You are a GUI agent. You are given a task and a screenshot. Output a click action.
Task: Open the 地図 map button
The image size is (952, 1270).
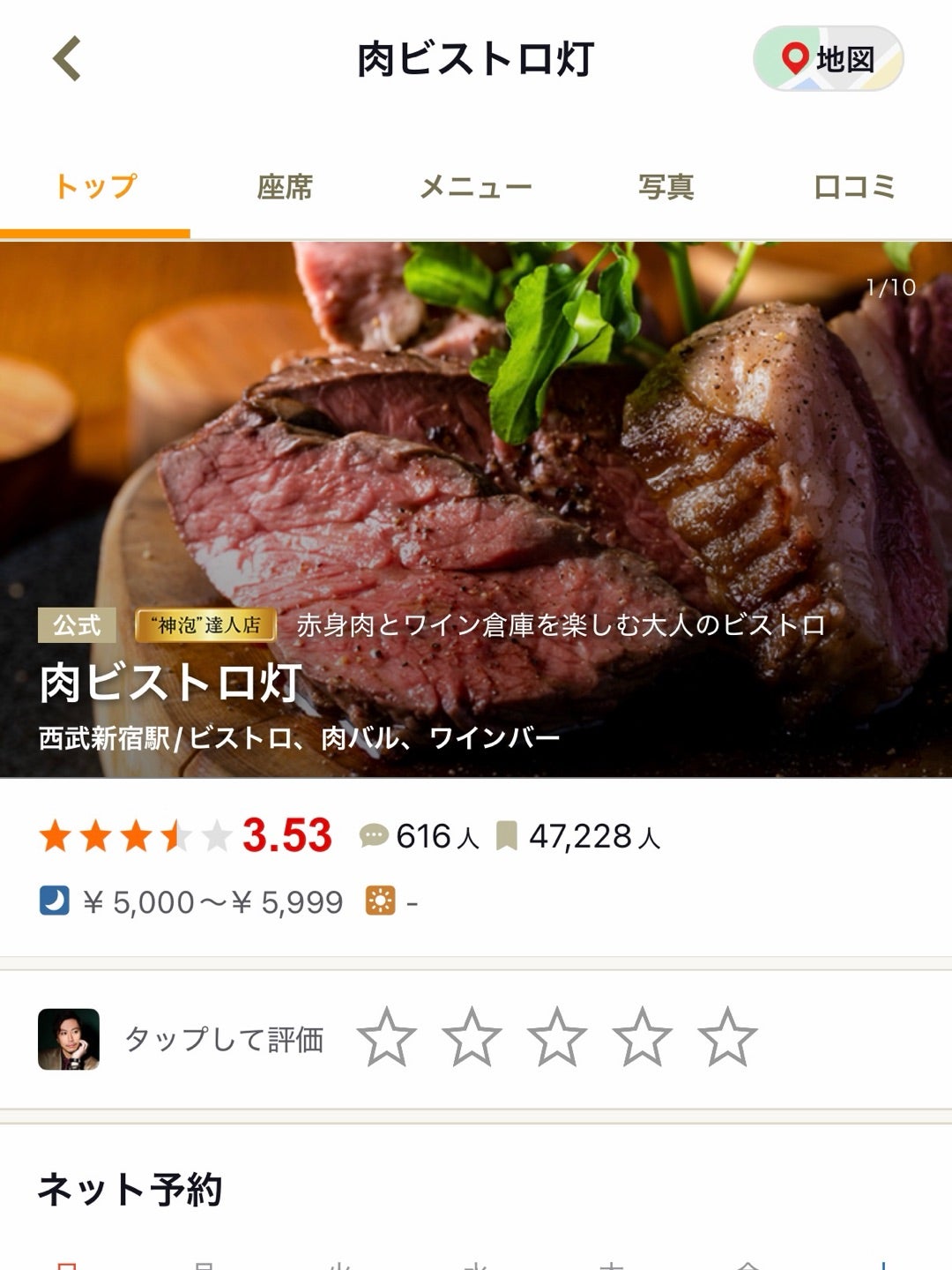(x=828, y=59)
